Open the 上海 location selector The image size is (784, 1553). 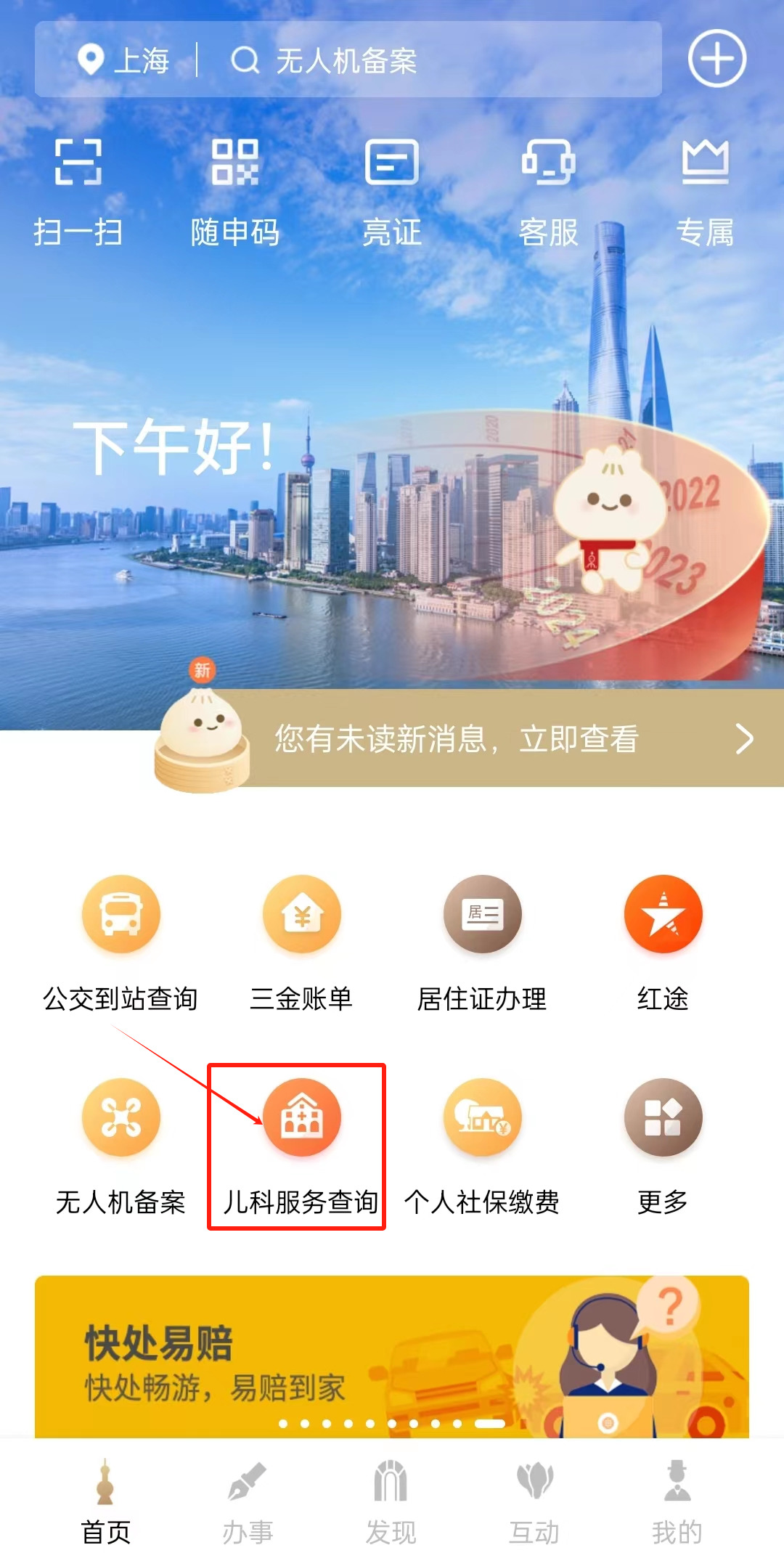[x=123, y=60]
